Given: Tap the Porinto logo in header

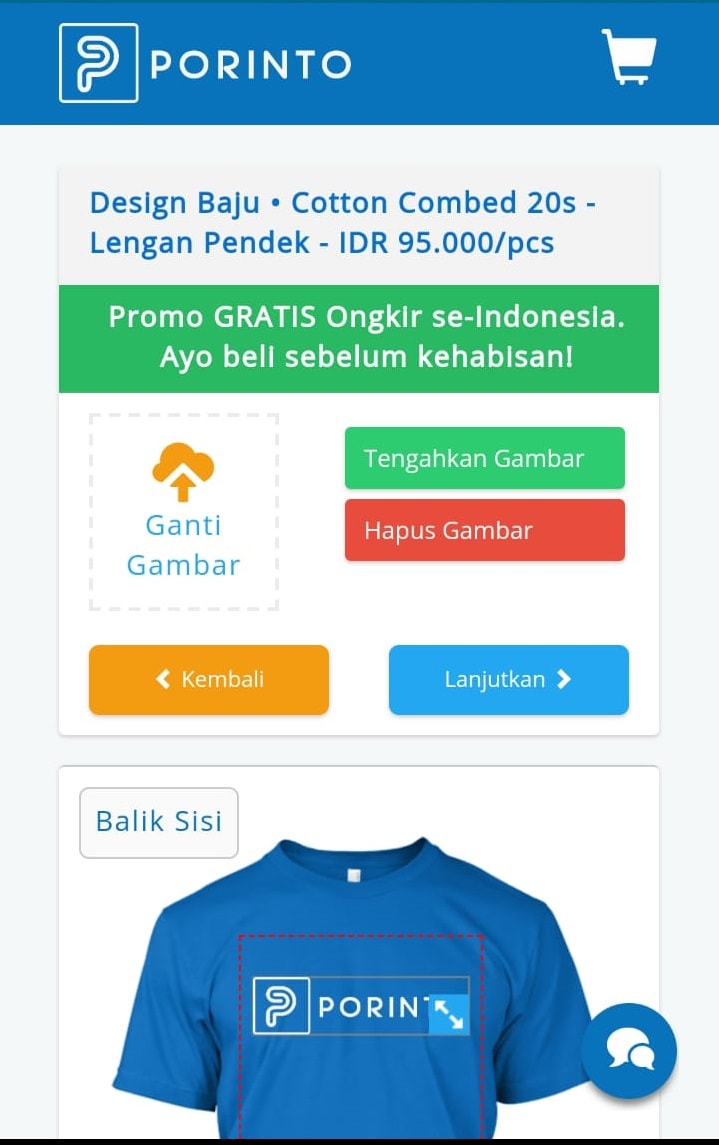Looking at the screenshot, I should point(205,63).
